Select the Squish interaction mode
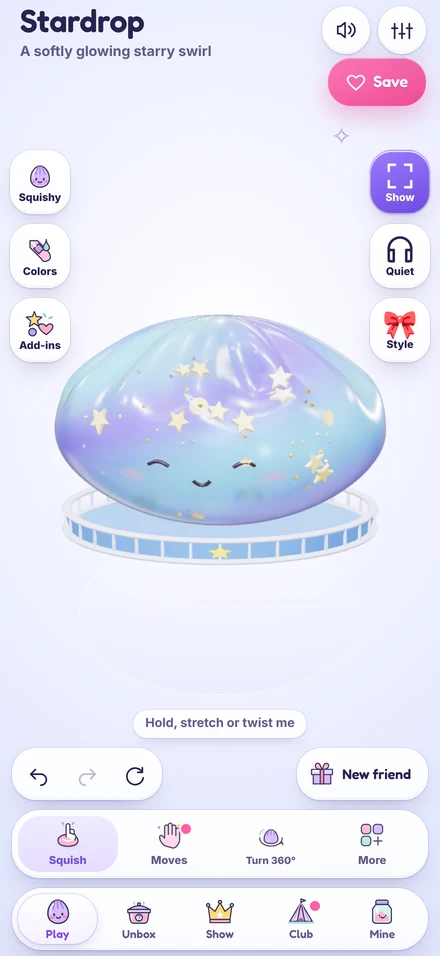 [68, 844]
